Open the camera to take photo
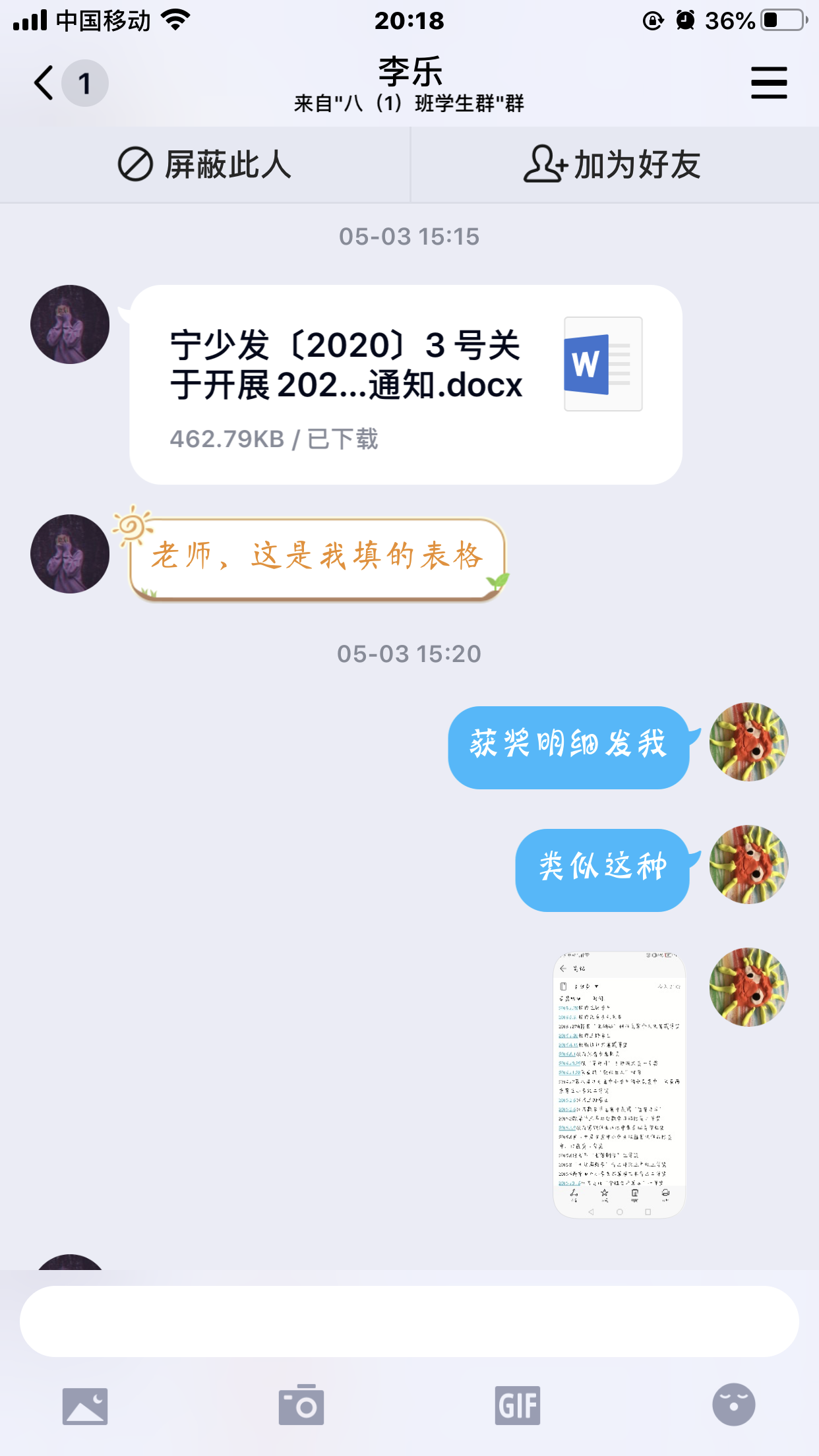 pyautogui.click(x=301, y=1406)
